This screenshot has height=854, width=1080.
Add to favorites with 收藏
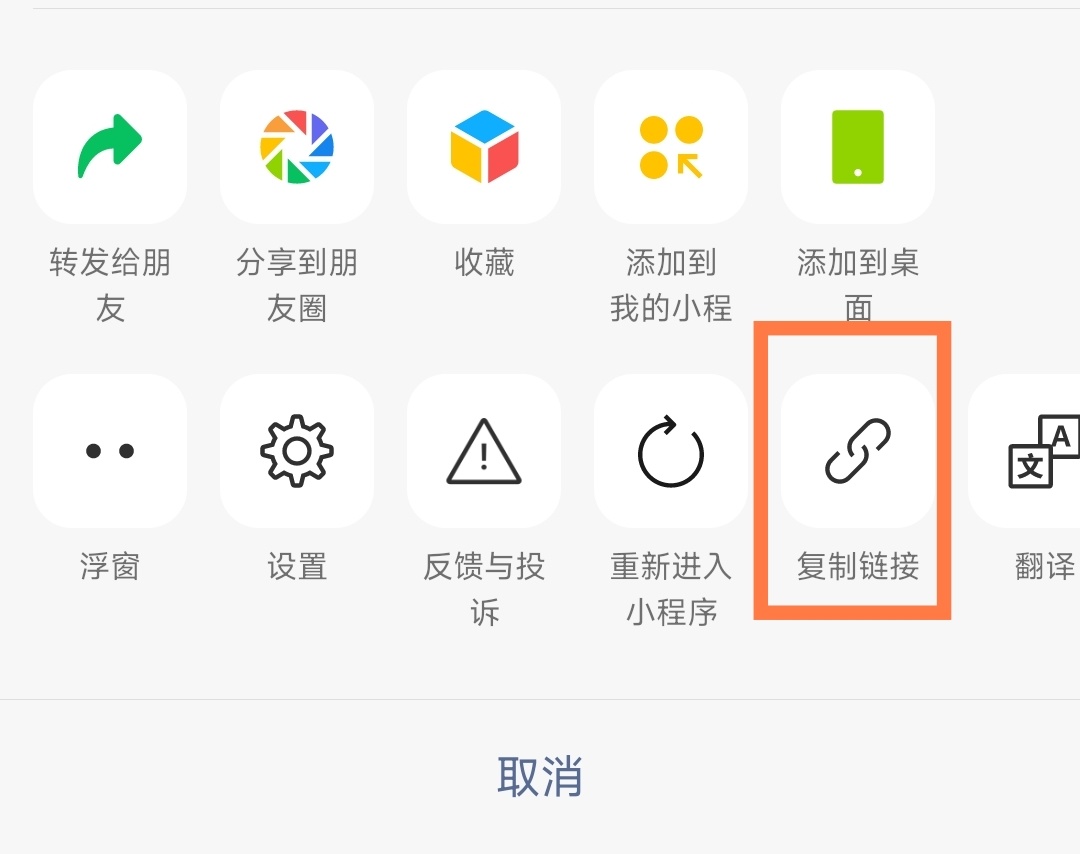click(484, 147)
